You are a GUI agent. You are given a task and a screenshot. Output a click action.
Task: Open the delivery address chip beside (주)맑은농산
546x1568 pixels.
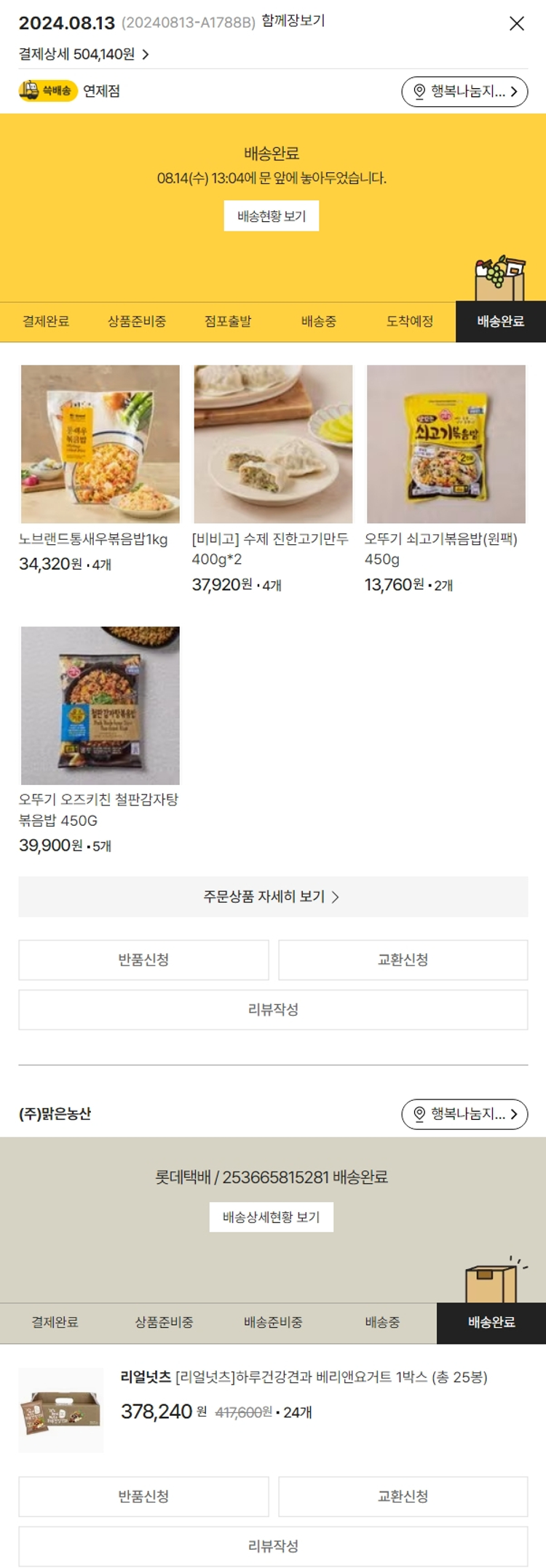tap(464, 1114)
